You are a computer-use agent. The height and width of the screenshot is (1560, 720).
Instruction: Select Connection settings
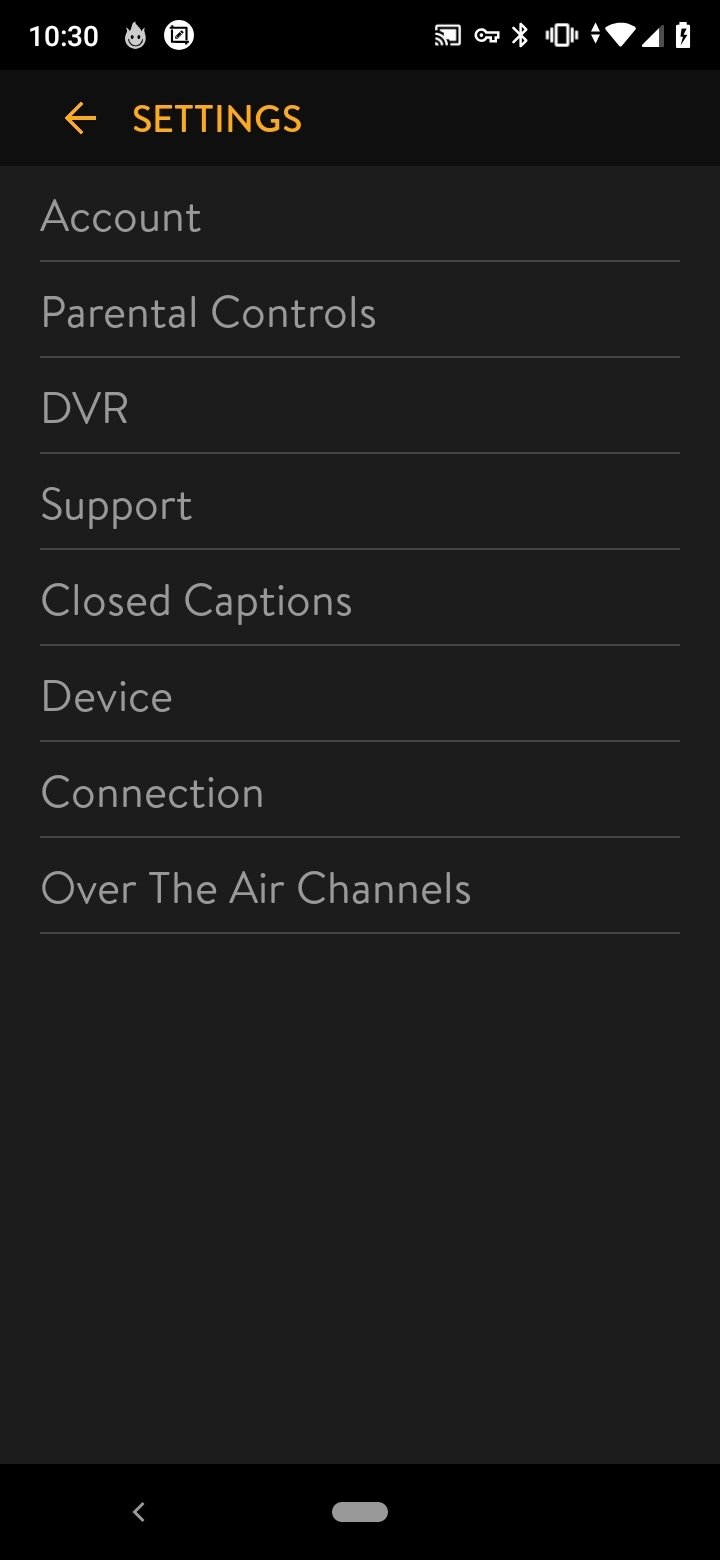click(360, 790)
